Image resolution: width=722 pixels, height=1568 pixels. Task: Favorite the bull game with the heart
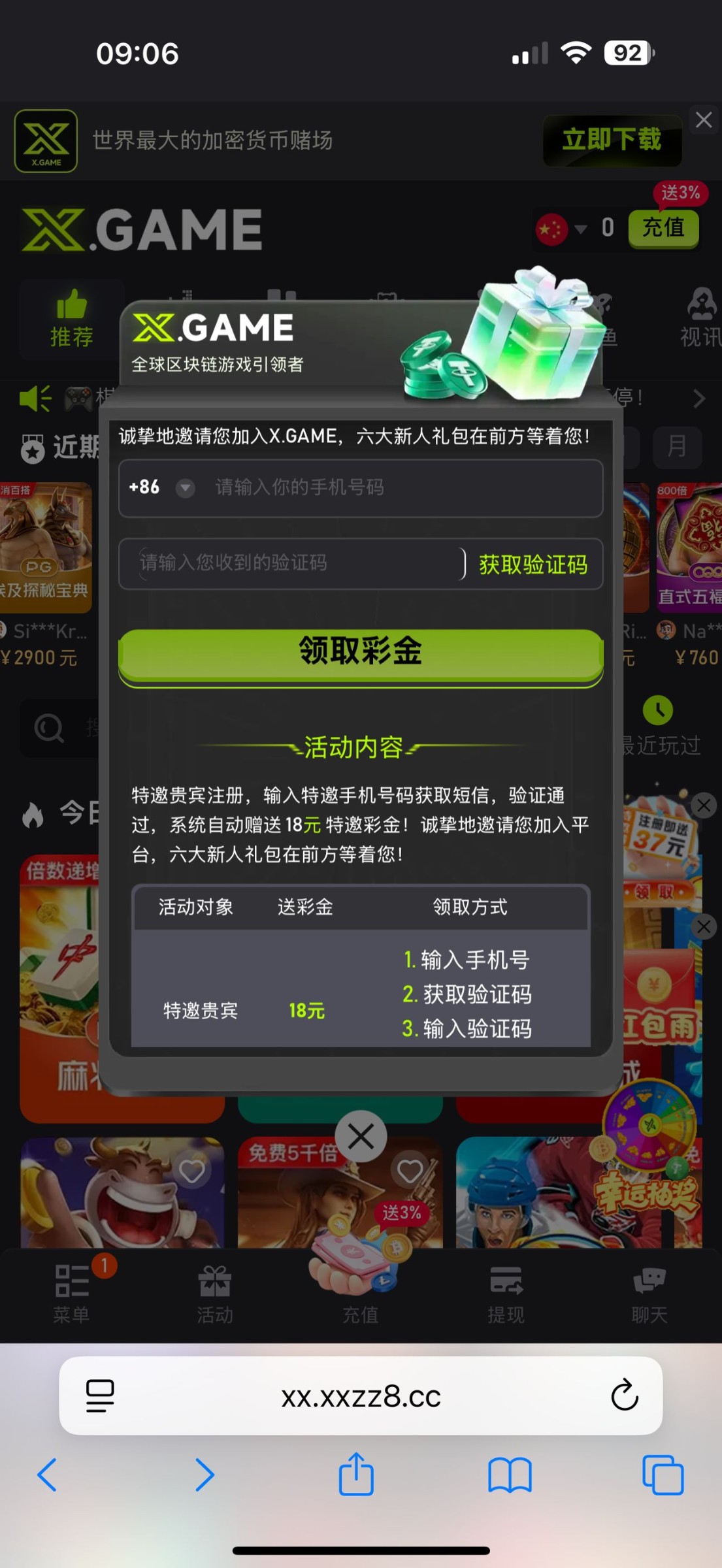191,1170
